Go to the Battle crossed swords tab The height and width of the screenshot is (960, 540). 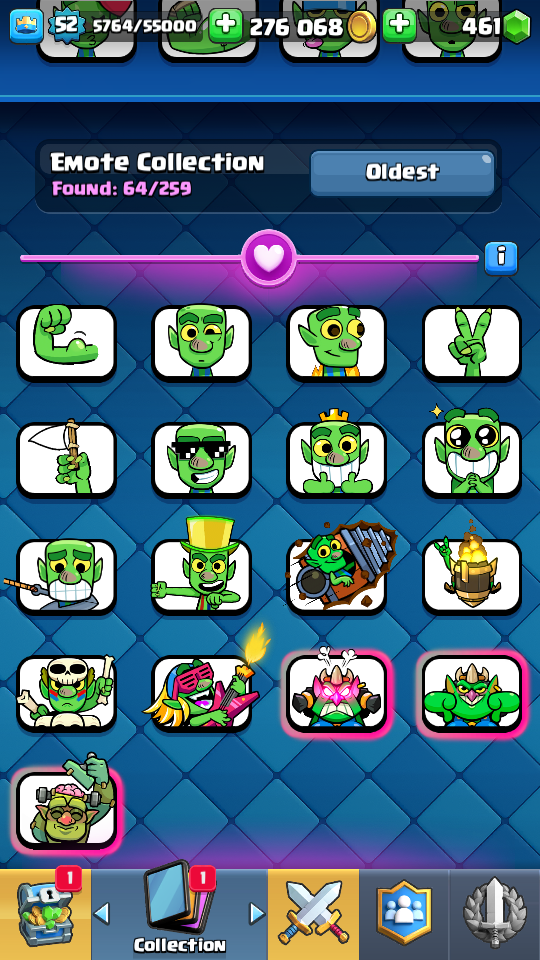313,914
